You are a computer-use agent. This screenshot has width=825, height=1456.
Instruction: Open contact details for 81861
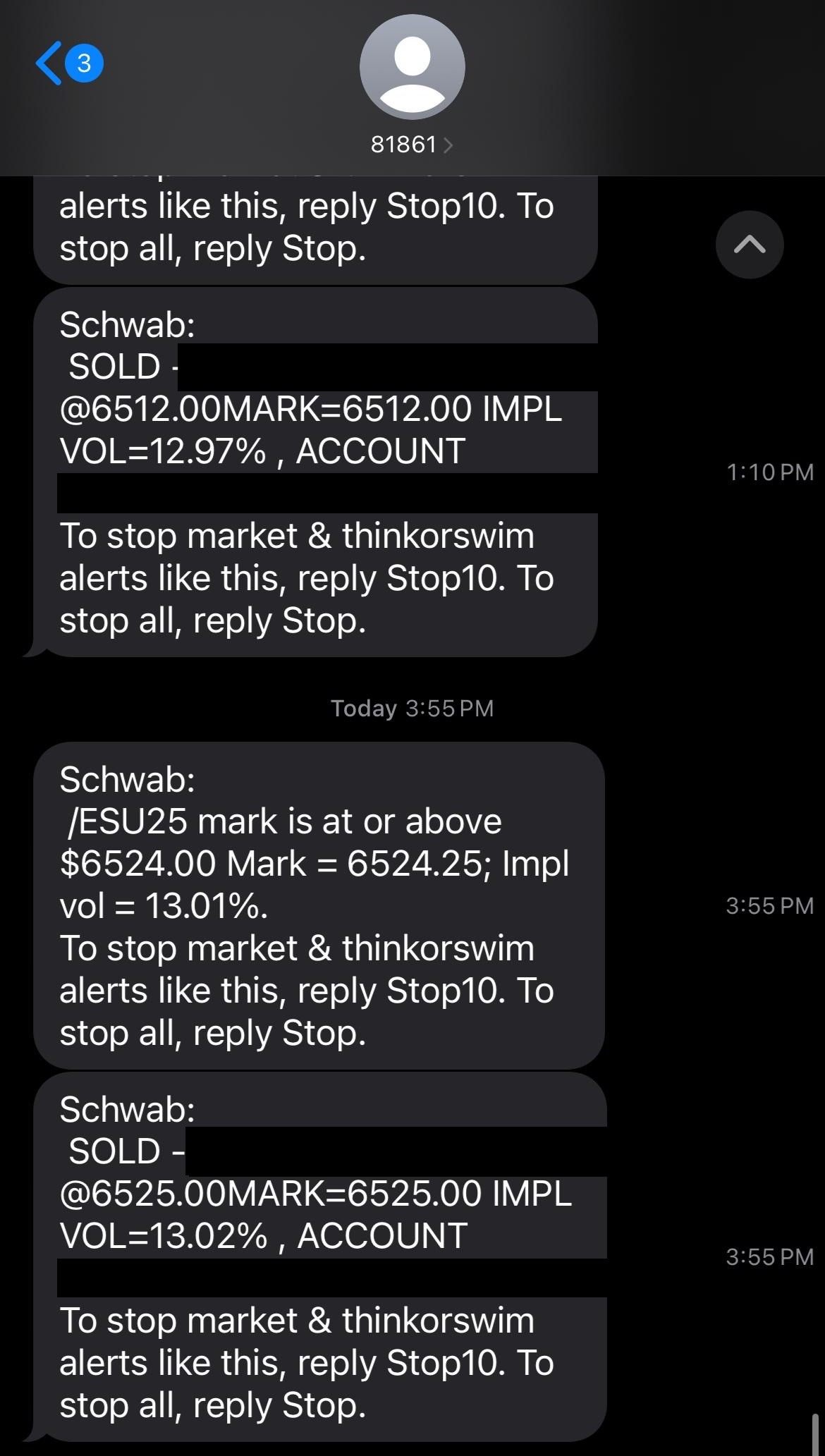(x=412, y=145)
